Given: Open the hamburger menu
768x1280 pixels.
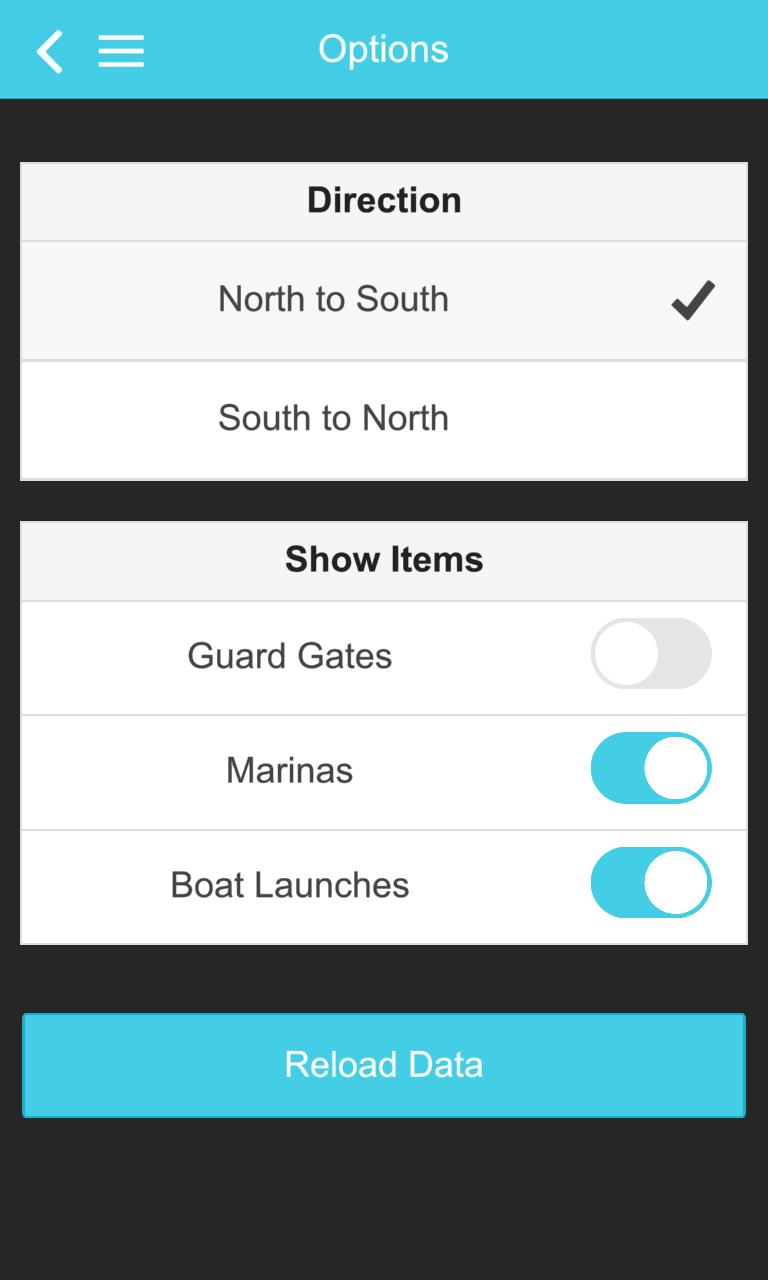Looking at the screenshot, I should [x=121, y=51].
